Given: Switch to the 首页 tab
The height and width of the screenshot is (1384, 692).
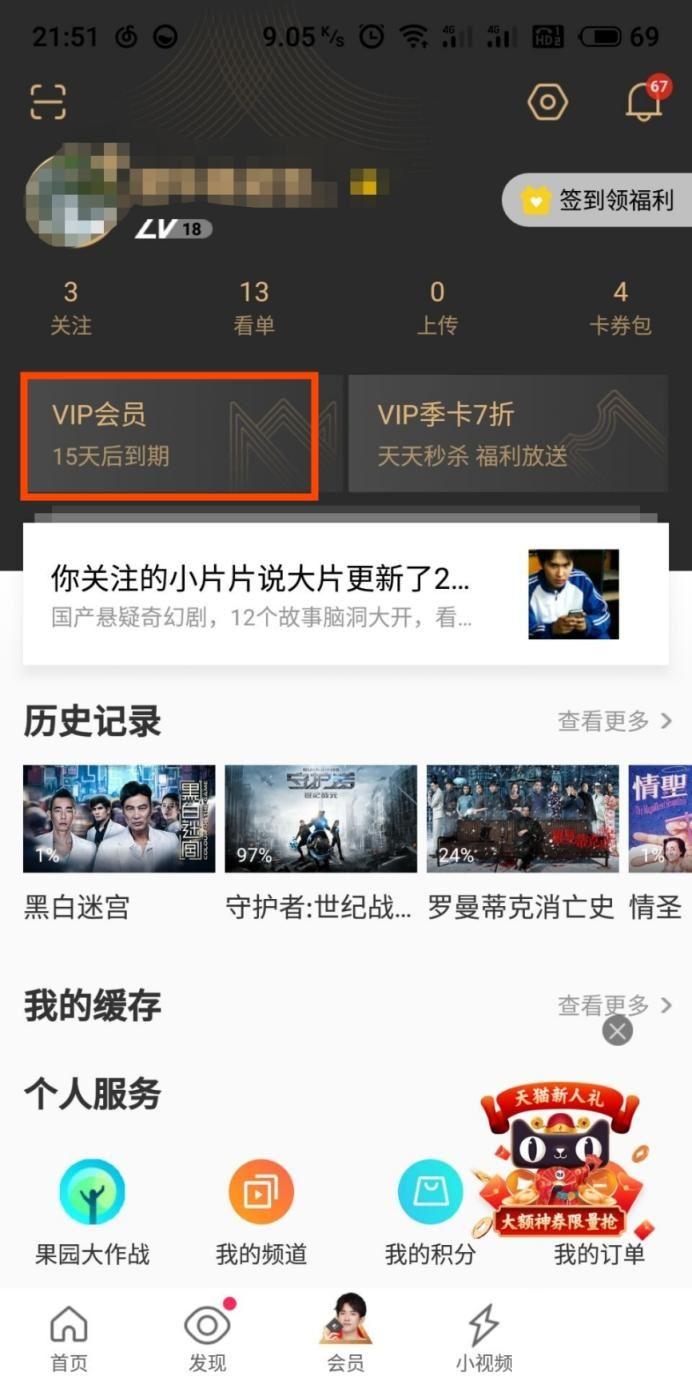Looking at the screenshot, I should [x=69, y=1338].
